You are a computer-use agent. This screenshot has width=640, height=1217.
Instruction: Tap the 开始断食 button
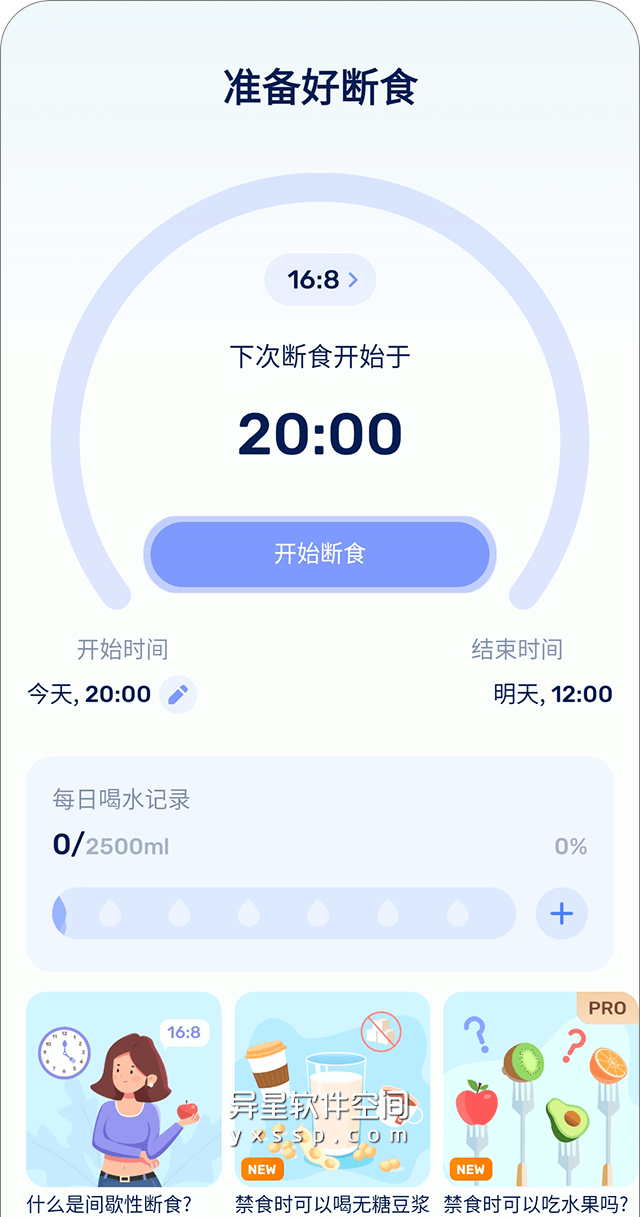tap(320, 553)
